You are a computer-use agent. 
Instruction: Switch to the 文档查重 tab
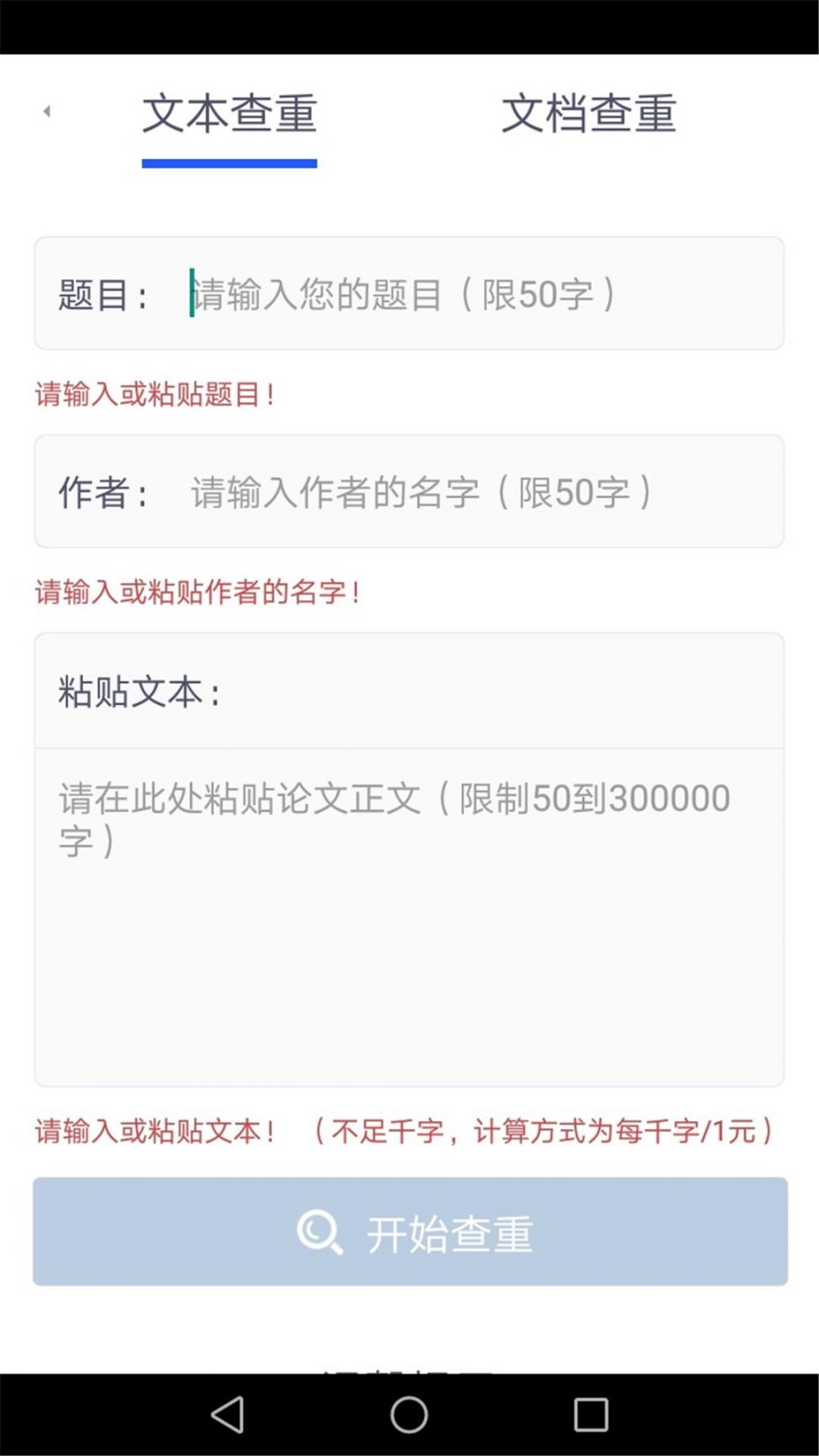coord(589,115)
